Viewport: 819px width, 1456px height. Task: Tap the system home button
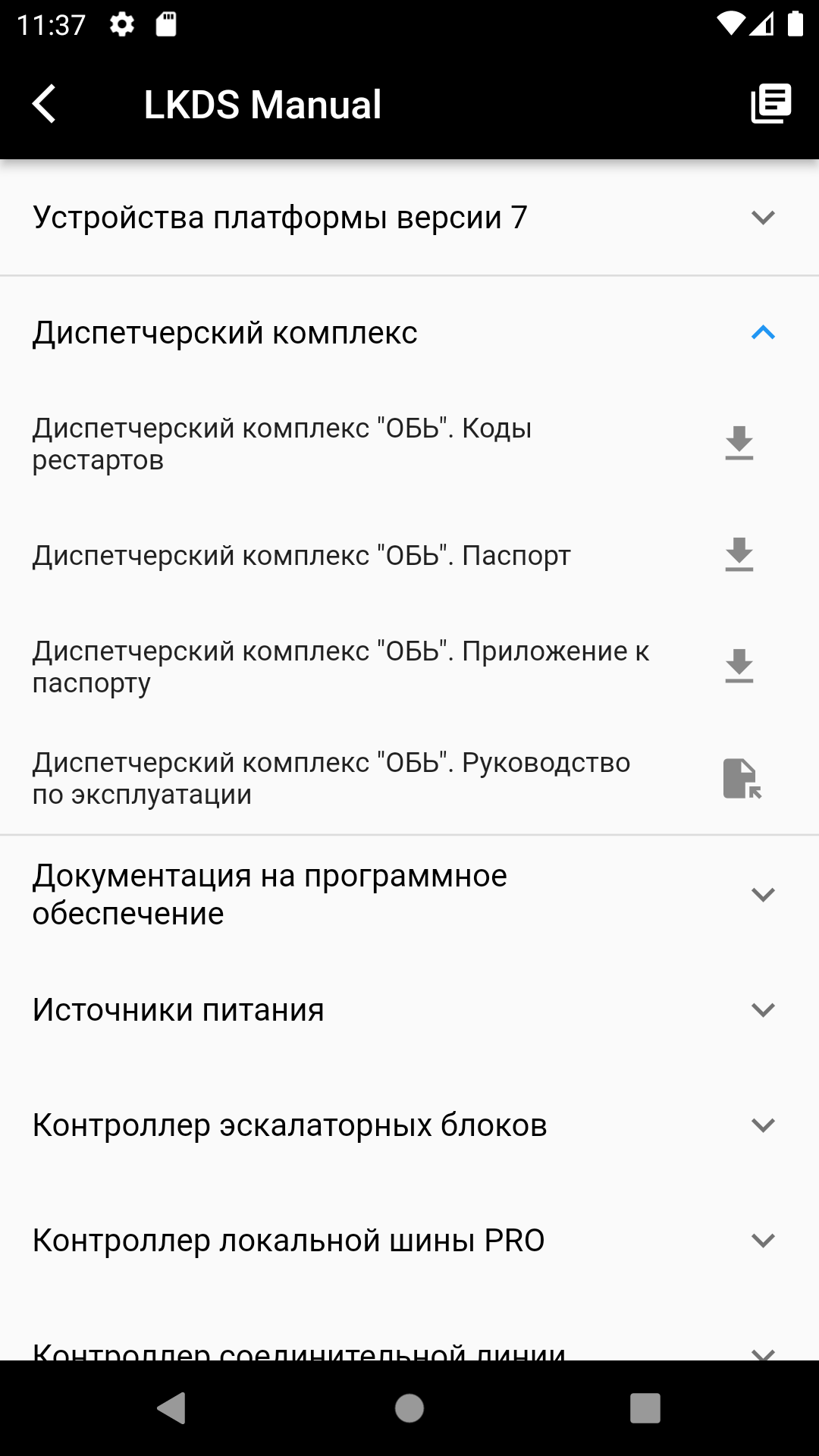[409, 1408]
